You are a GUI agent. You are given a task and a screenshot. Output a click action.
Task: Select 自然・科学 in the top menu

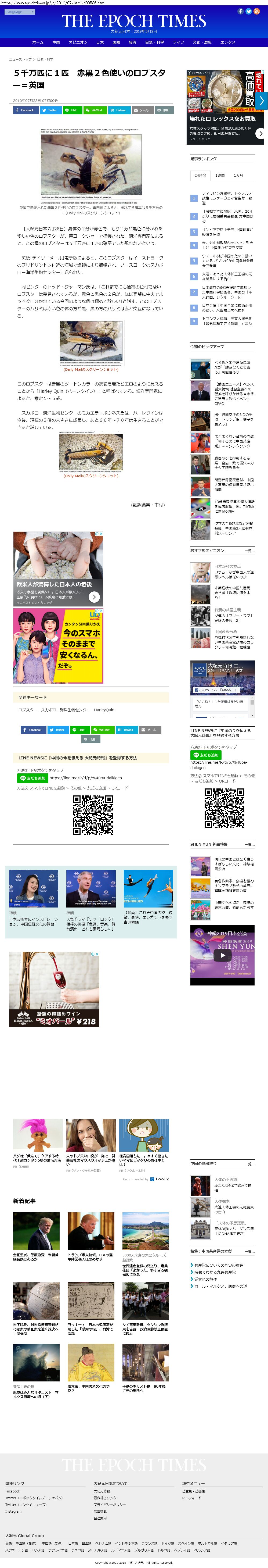(x=154, y=43)
